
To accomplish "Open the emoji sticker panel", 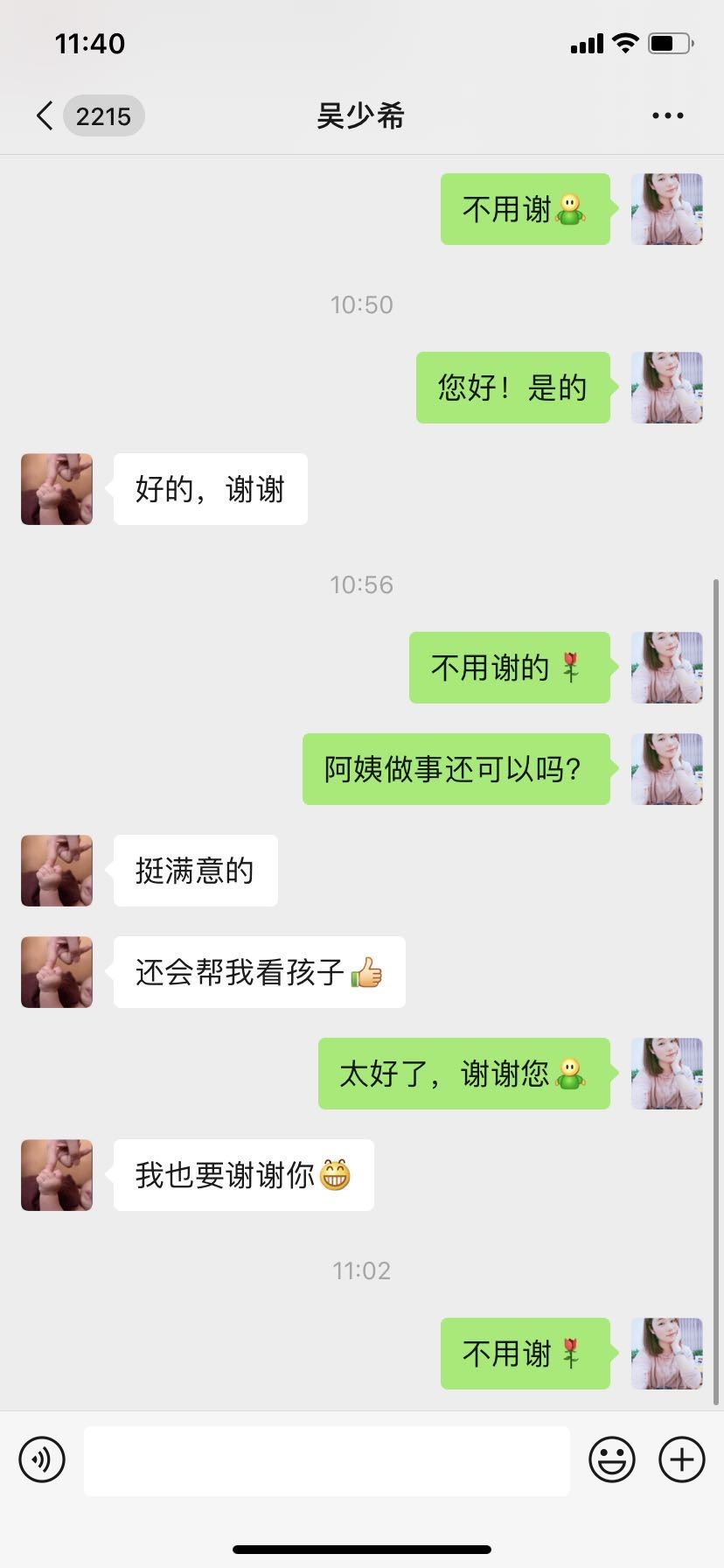I will tap(612, 1459).
